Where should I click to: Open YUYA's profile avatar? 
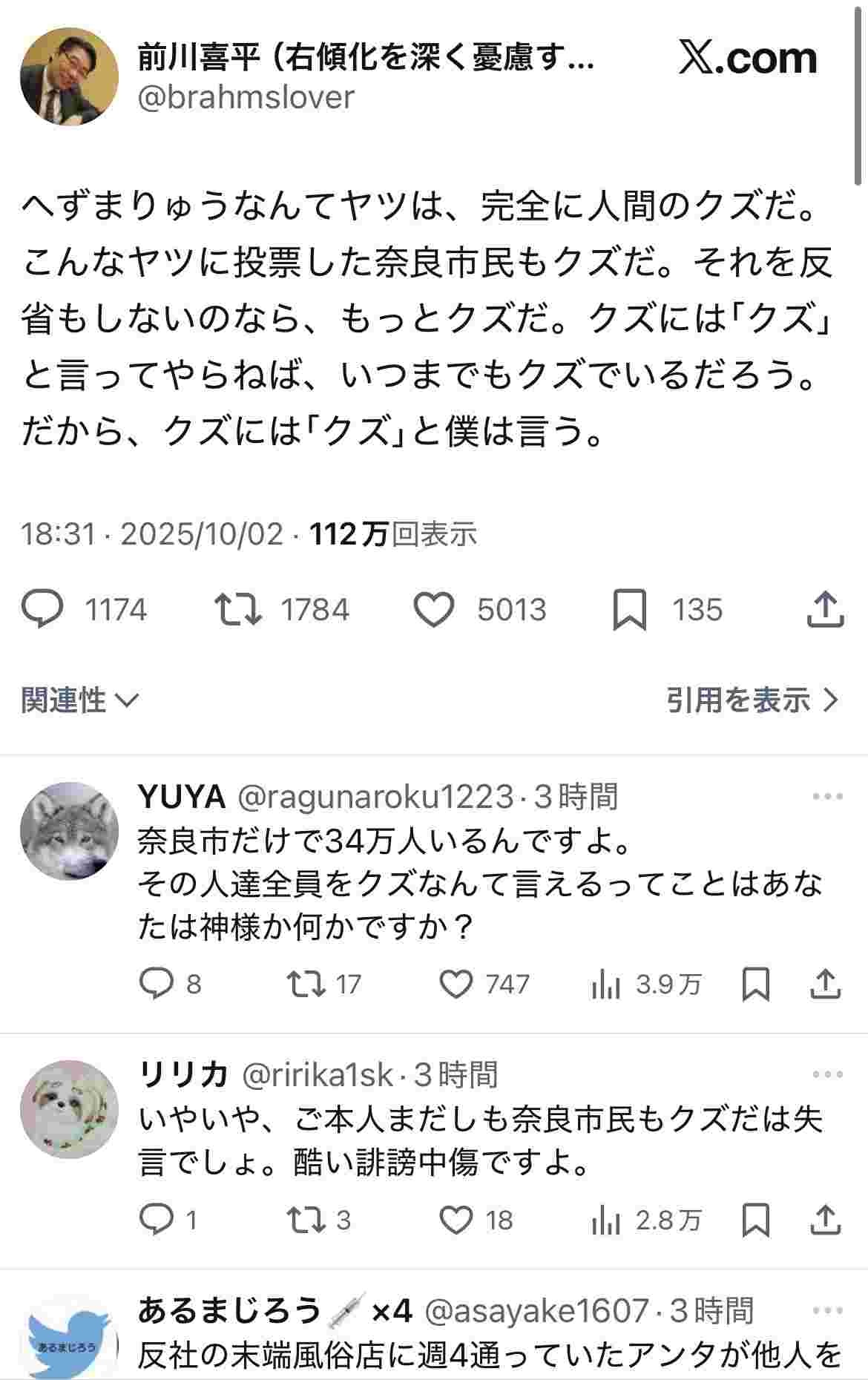pyautogui.click(x=69, y=830)
